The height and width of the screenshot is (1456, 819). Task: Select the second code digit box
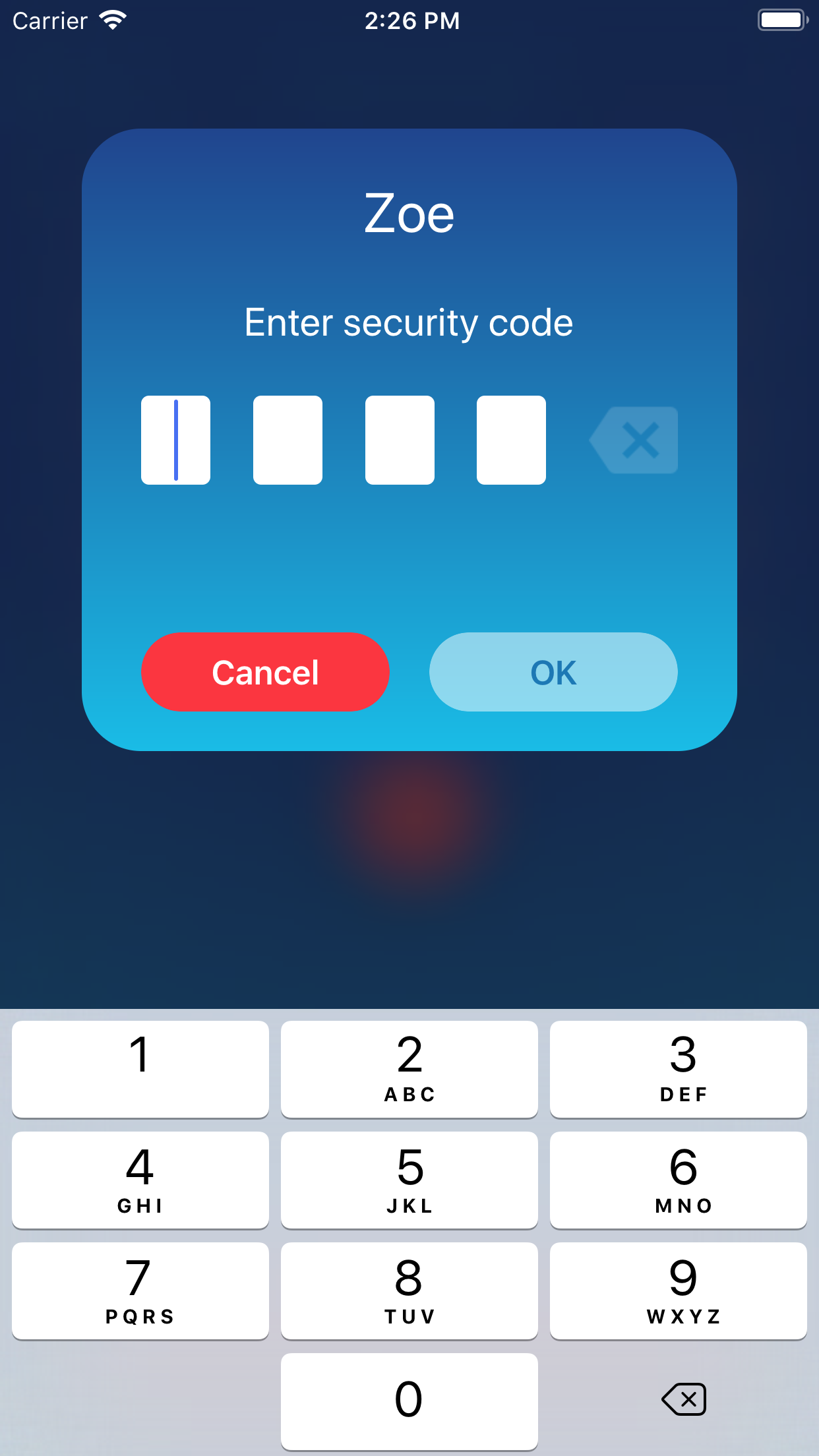point(288,440)
